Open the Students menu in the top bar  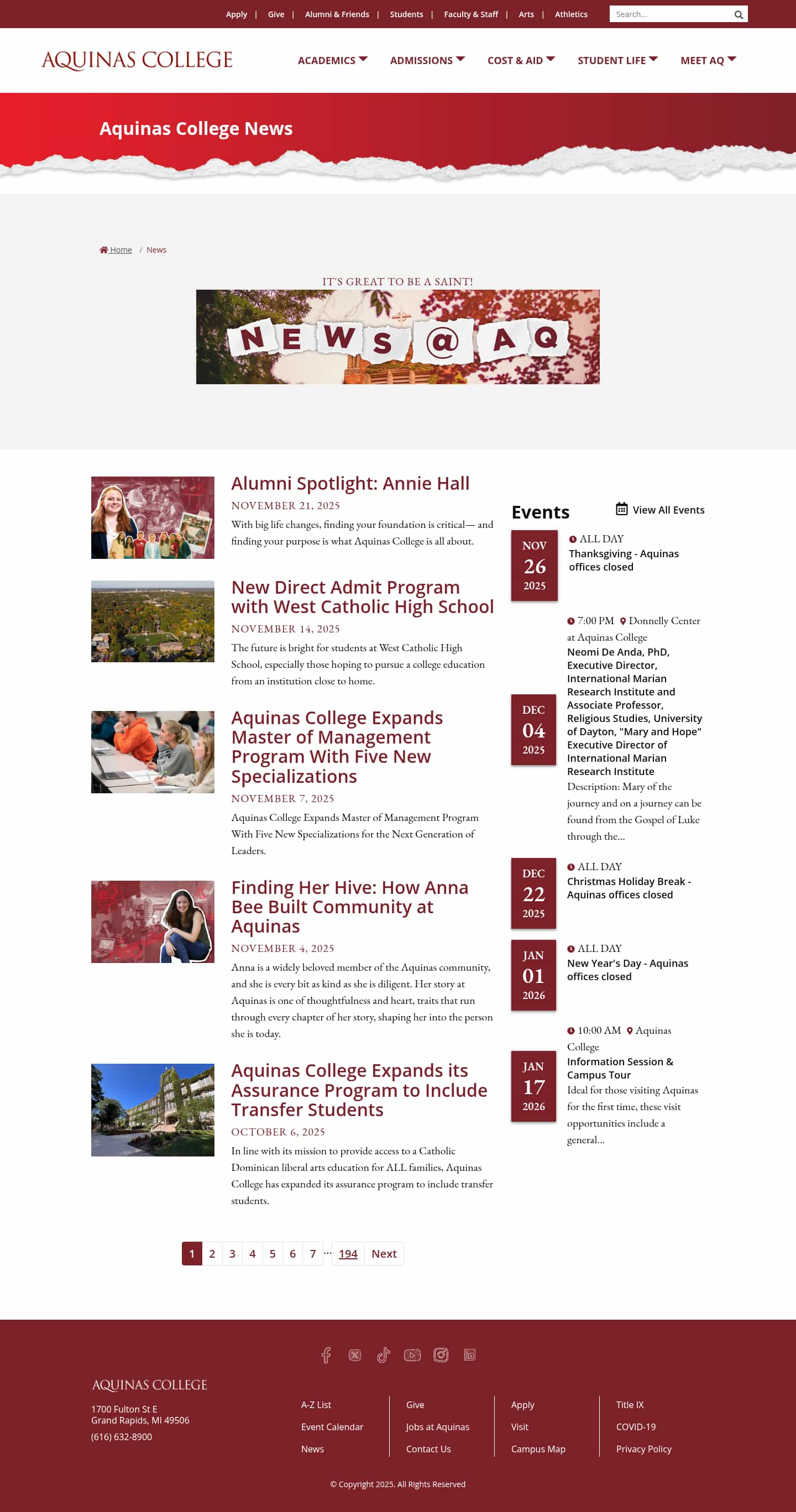point(406,14)
